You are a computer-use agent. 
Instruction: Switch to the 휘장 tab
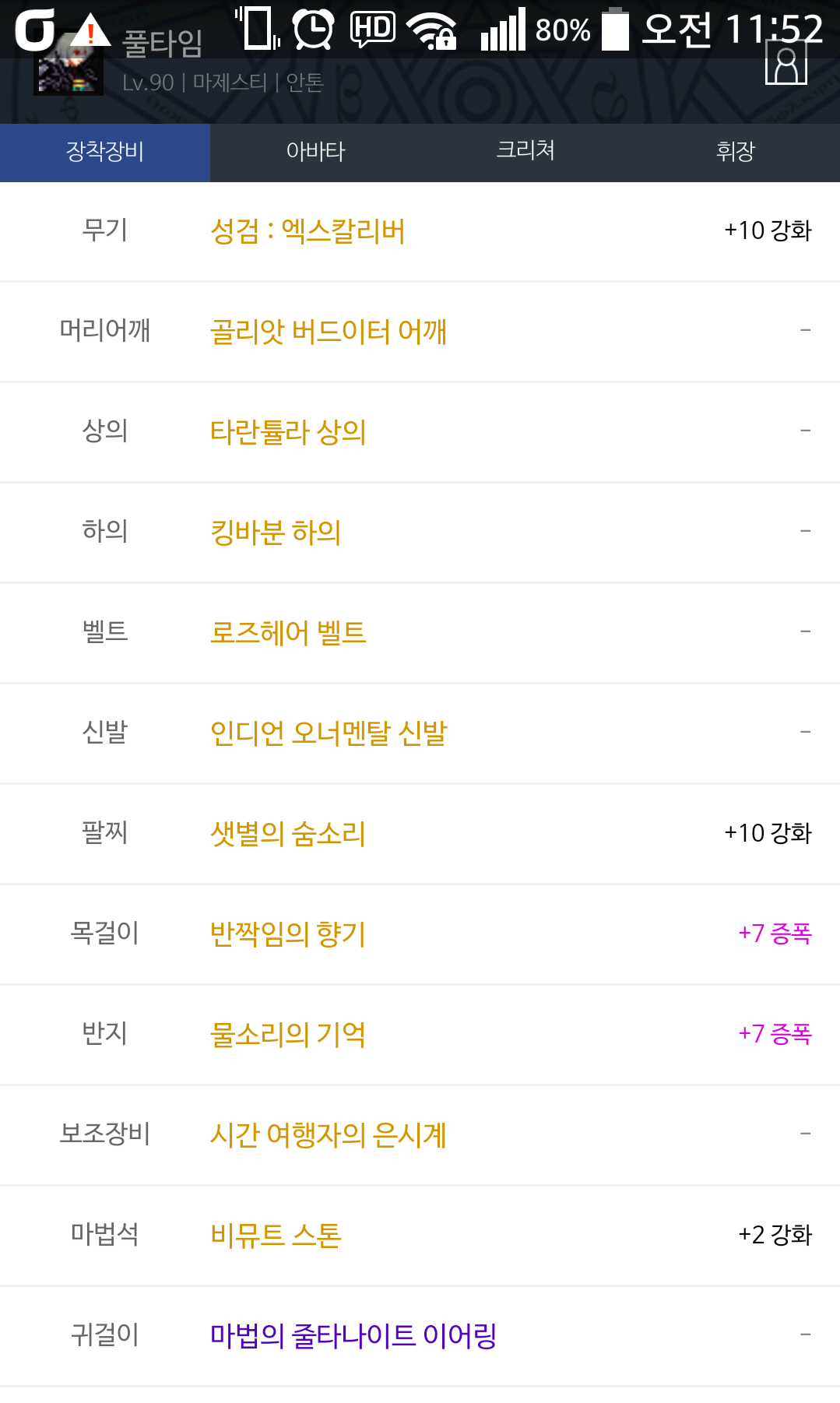[x=736, y=152]
